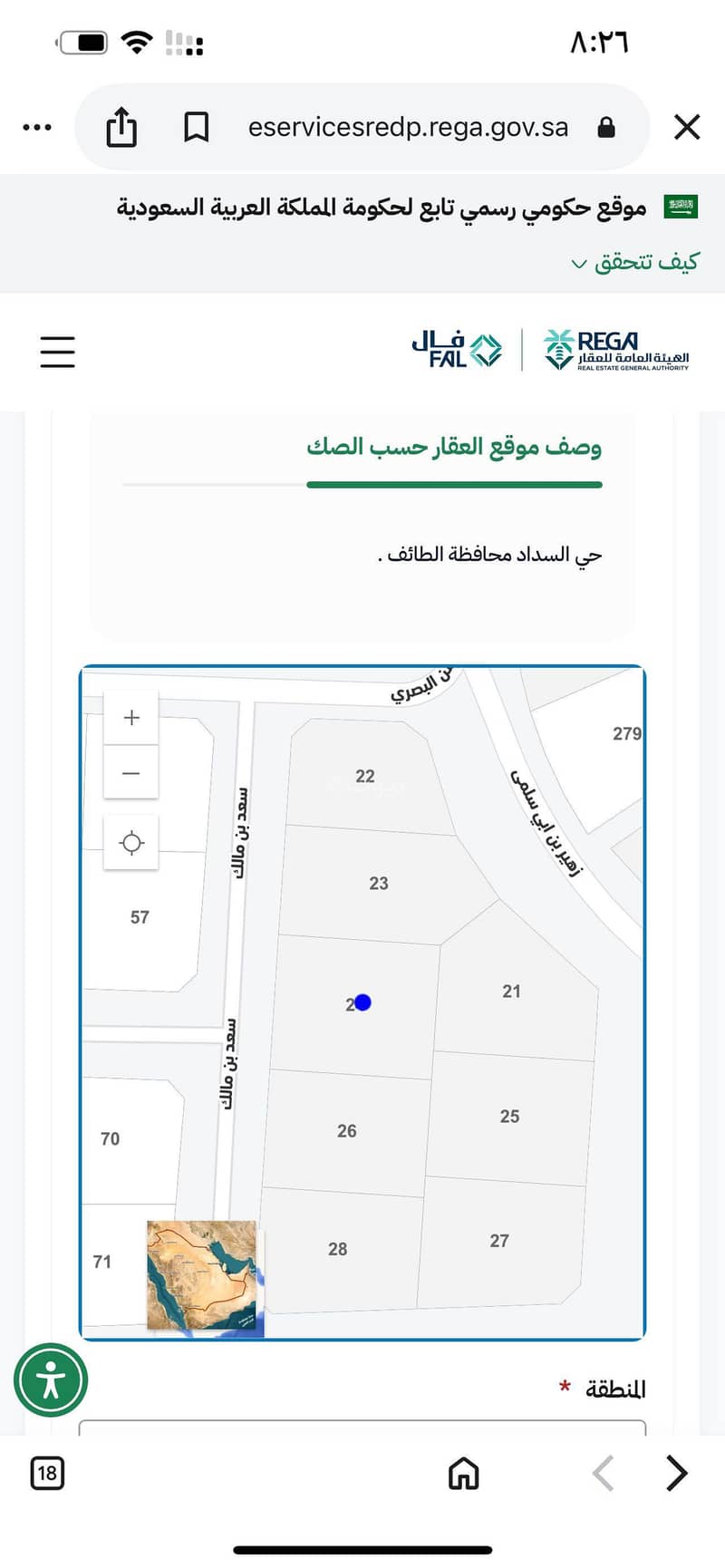The width and height of the screenshot is (725, 1568).
Task: Open the المنطقة region dropdown
Action: click(x=362, y=1428)
